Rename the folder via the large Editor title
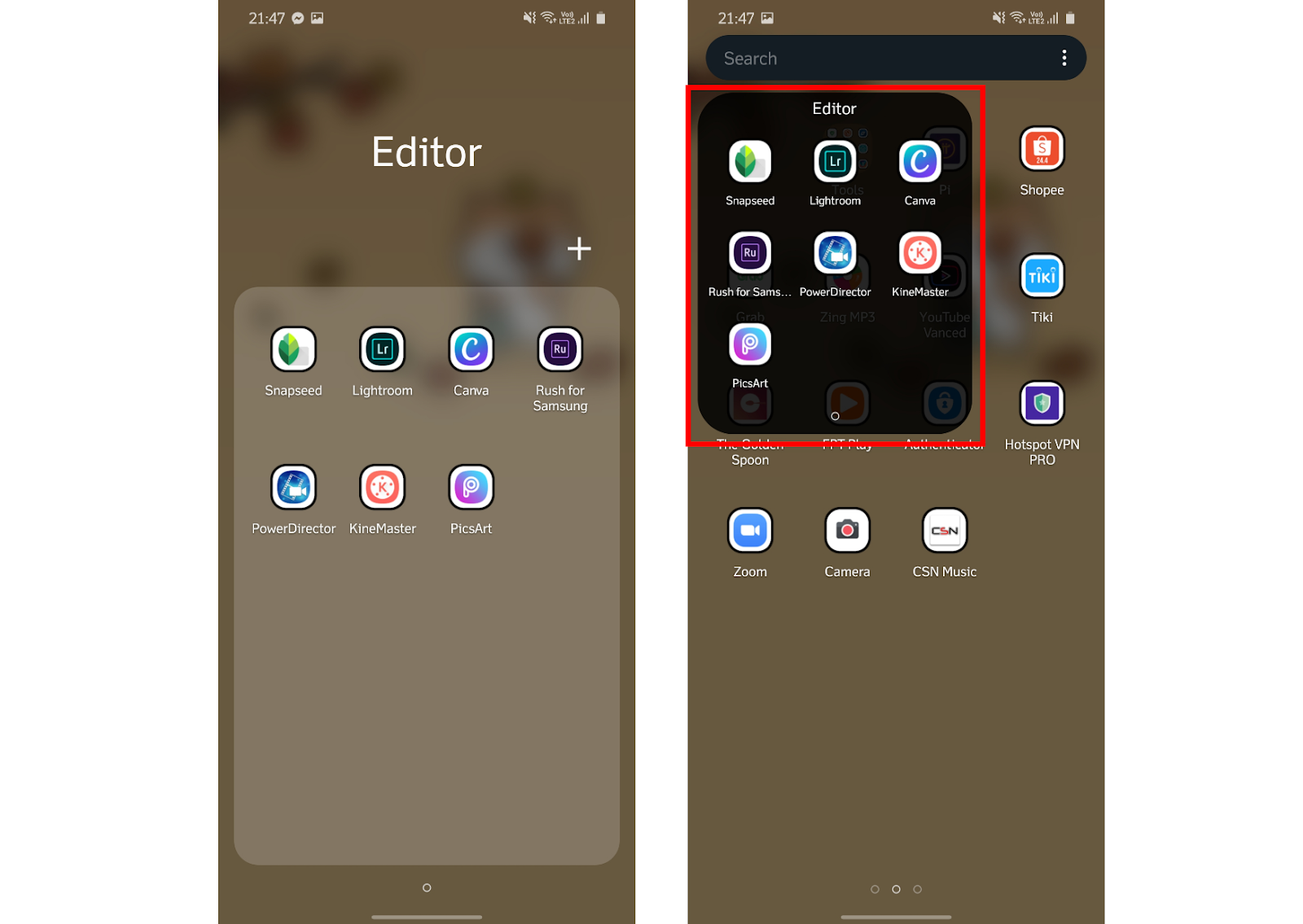Viewport: 1303px width, 924px height. coord(426,152)
